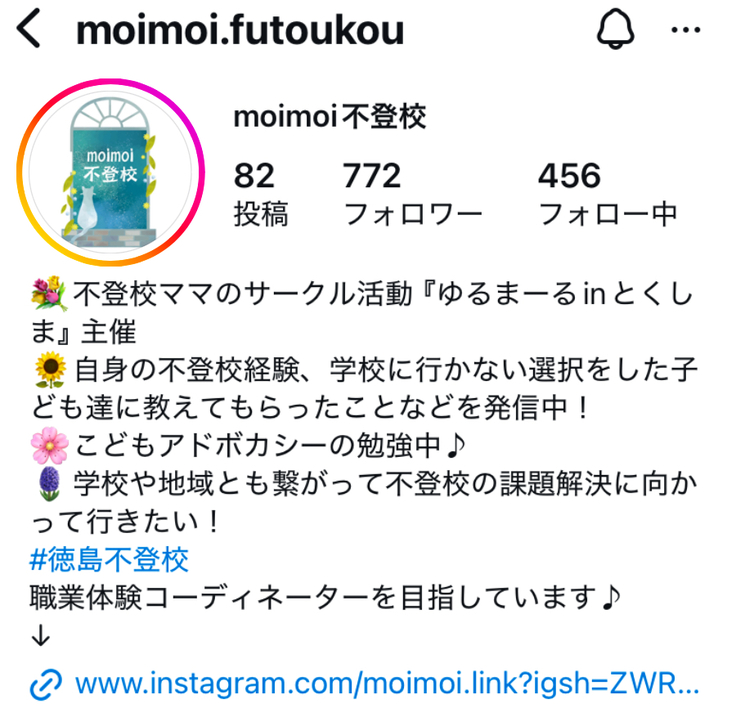Go back from the moimoi.futoukou profile

pyautogui.click(x=30, y=31)
